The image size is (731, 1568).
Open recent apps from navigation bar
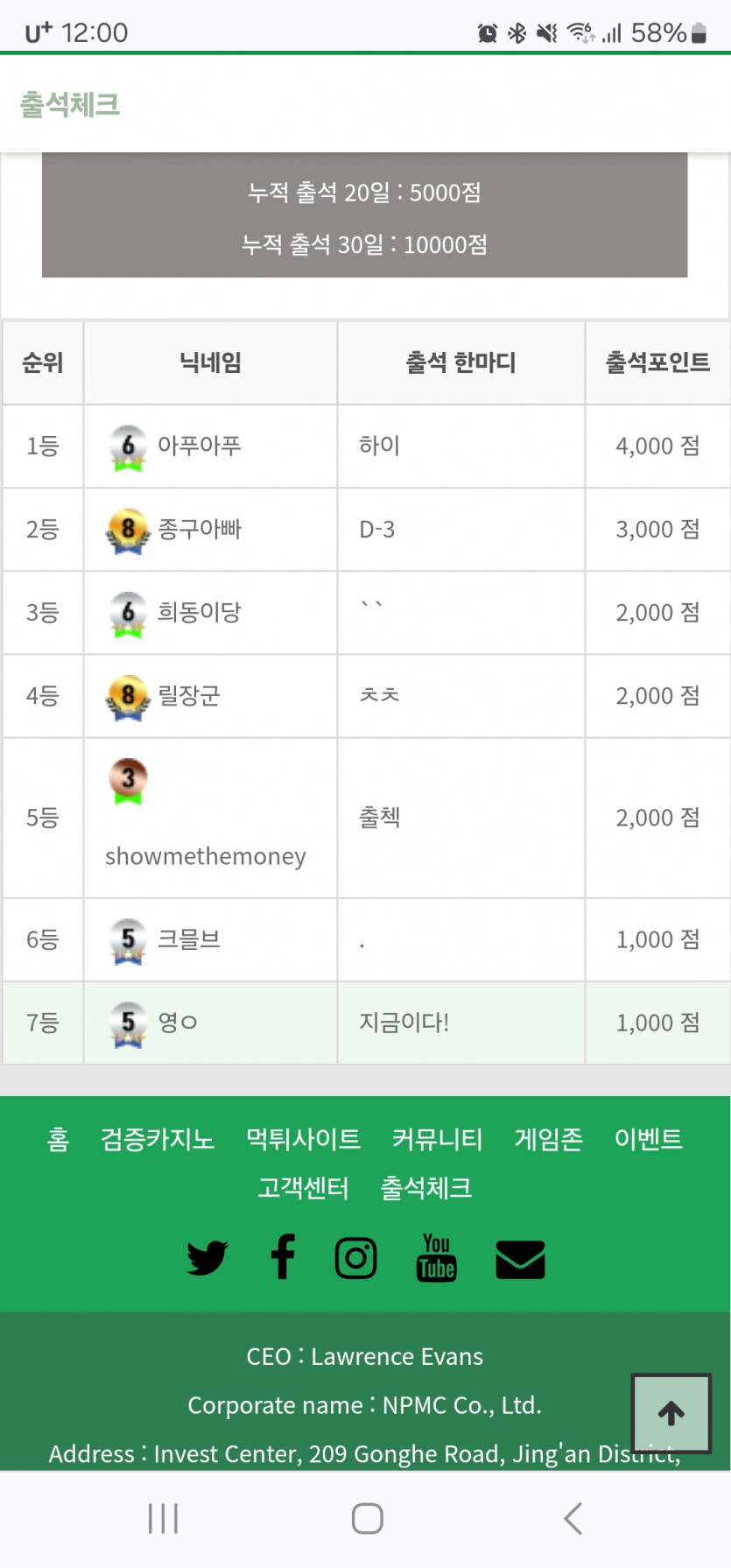pyautogui.click(x=163, y=1519)
